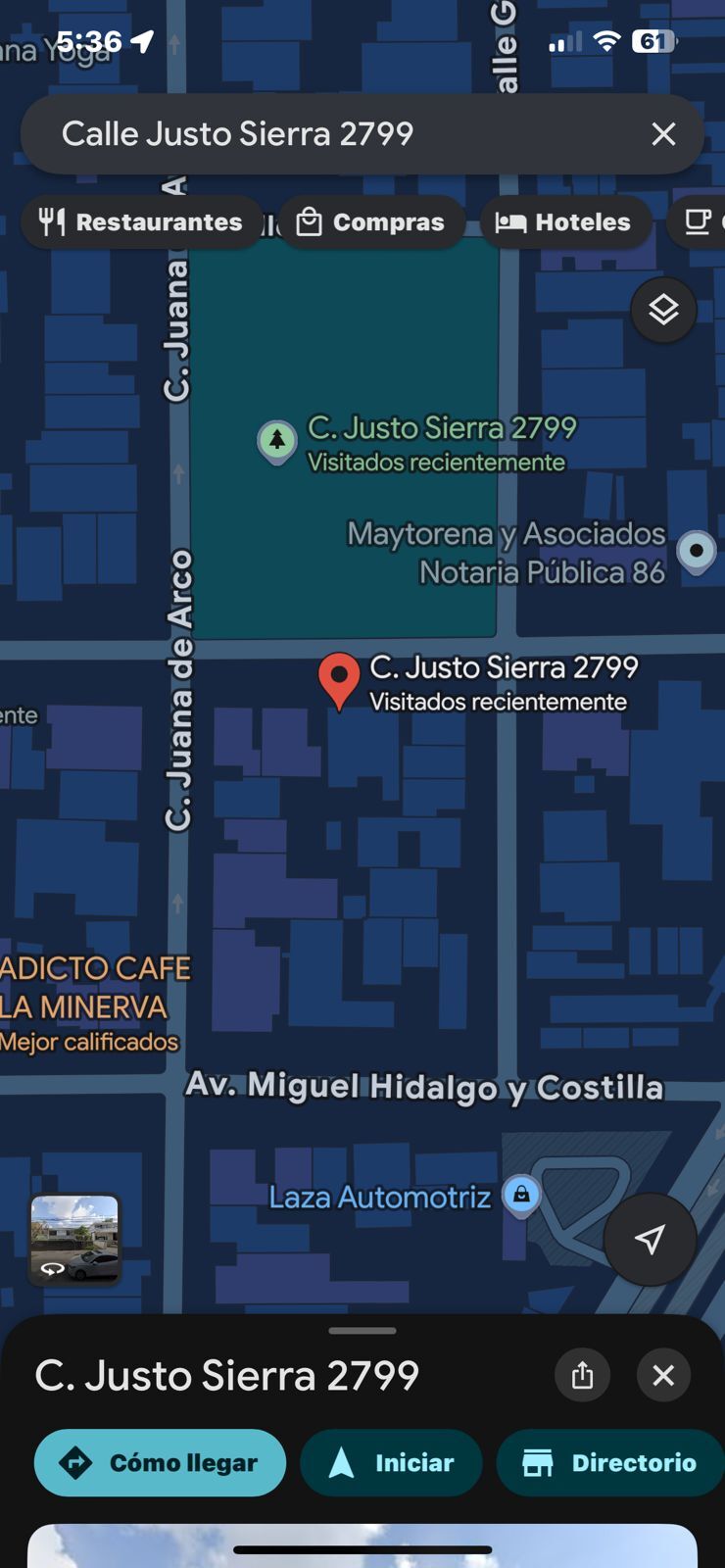Center map on my location
Viewport: 725px width, 1568px height.
tap(649, 1239)
